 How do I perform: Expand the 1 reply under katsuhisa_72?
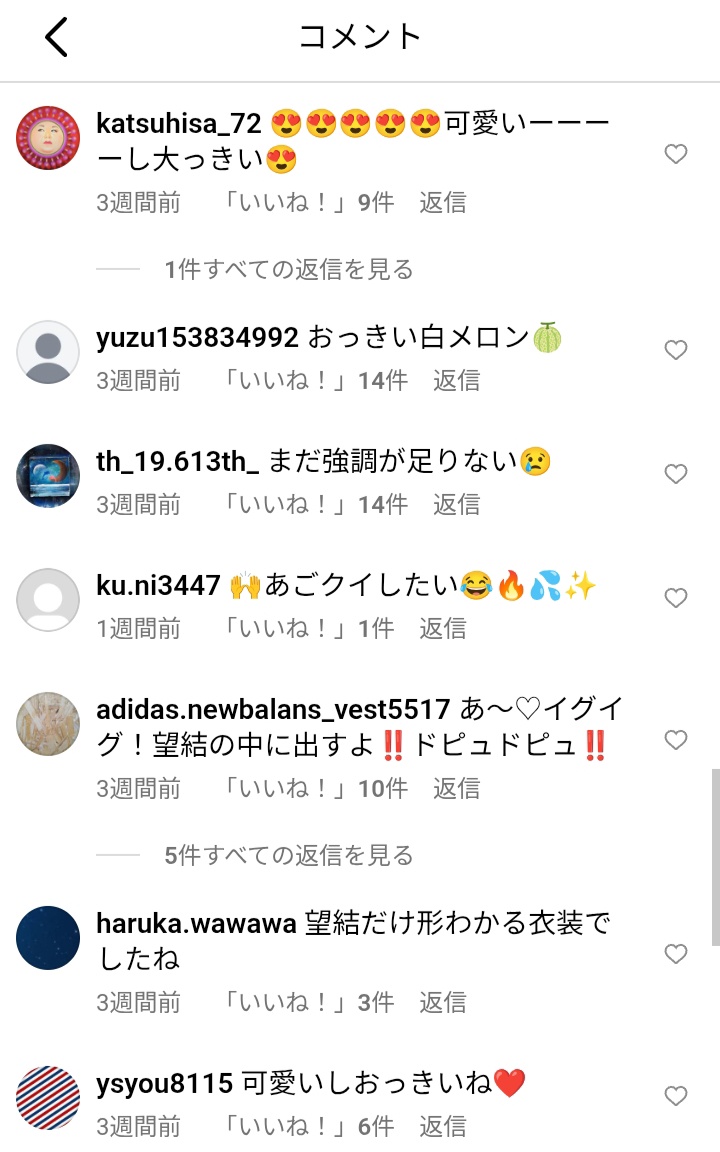click(289, 270)
